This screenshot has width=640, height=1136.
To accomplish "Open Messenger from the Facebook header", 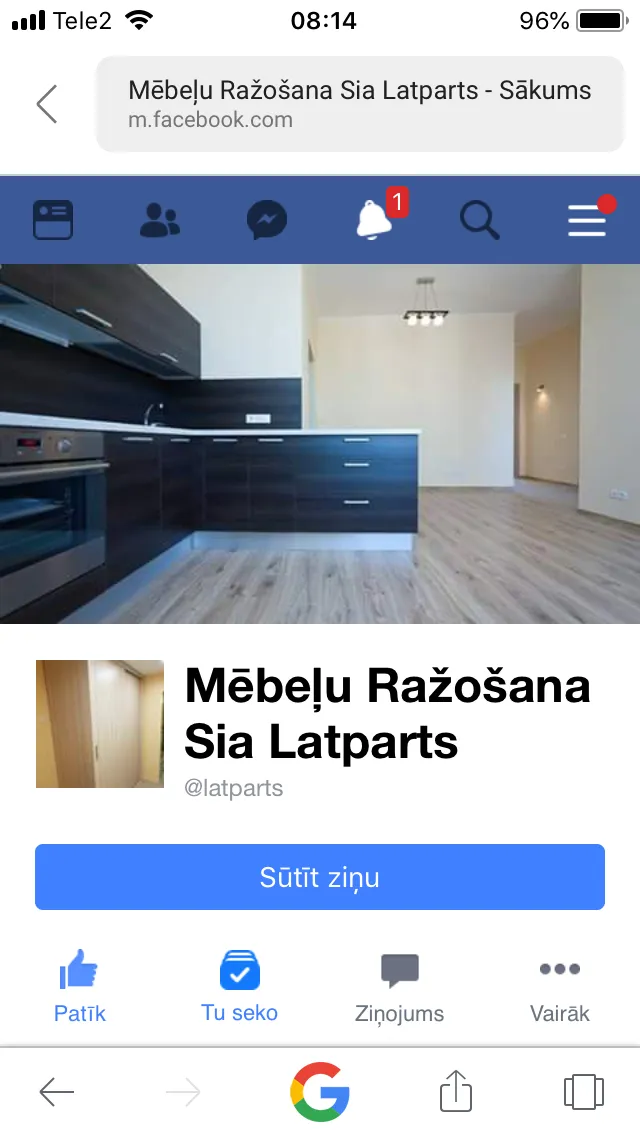I will pyautogui.click(x=267, y=220).
